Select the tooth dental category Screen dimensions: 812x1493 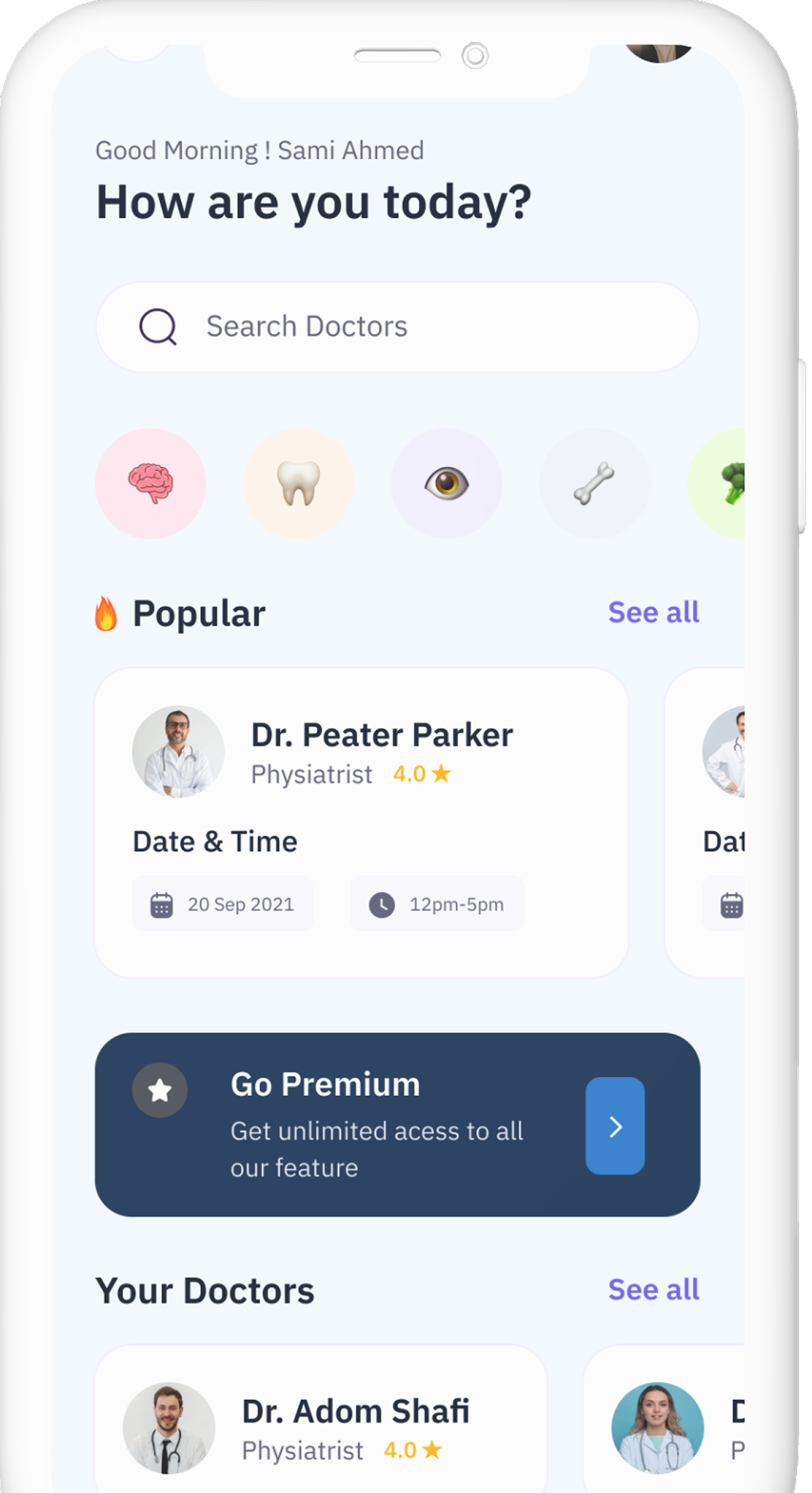coord(299,483)
